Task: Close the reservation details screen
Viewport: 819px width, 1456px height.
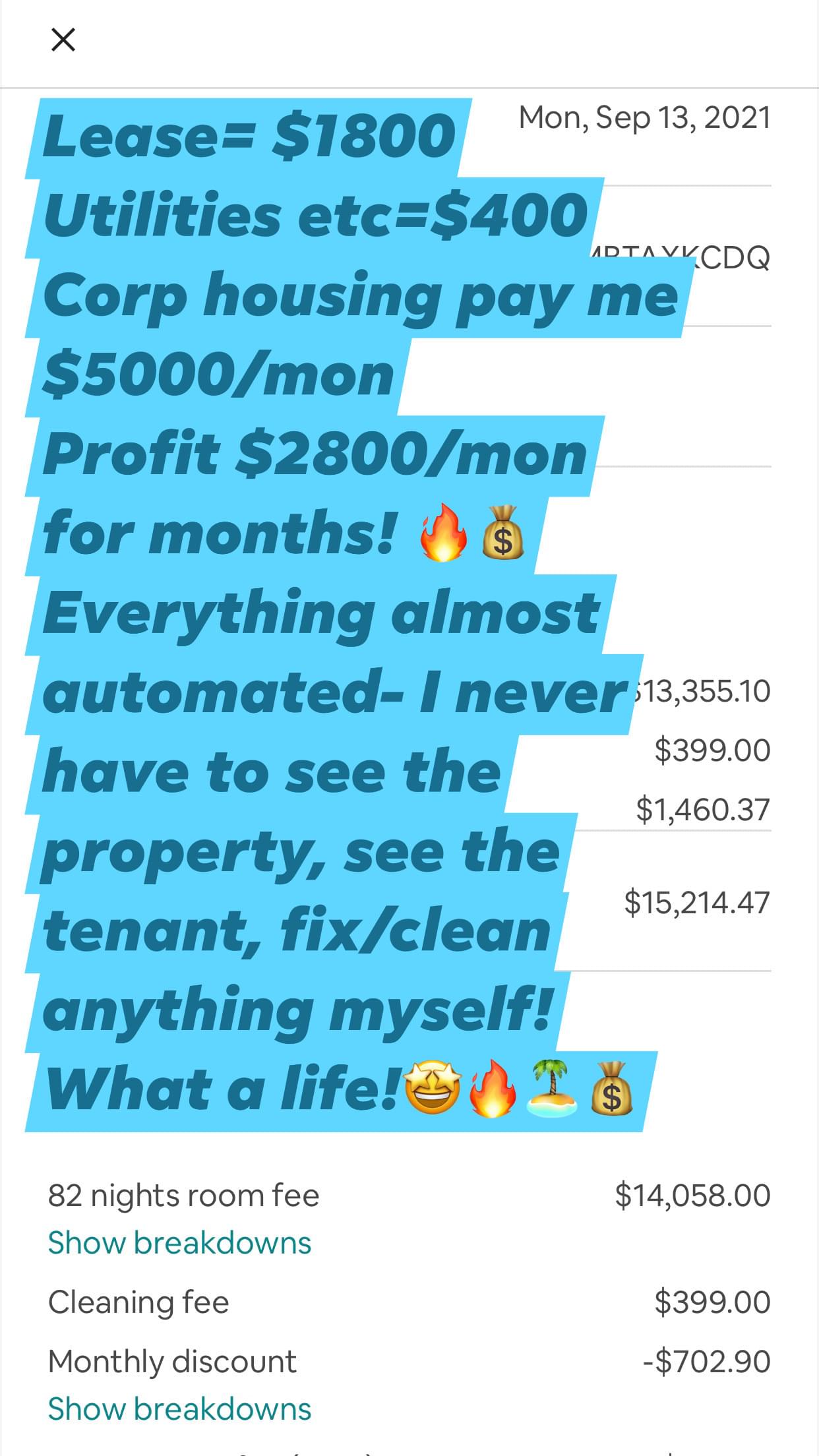Action: [x=63, y=40]
